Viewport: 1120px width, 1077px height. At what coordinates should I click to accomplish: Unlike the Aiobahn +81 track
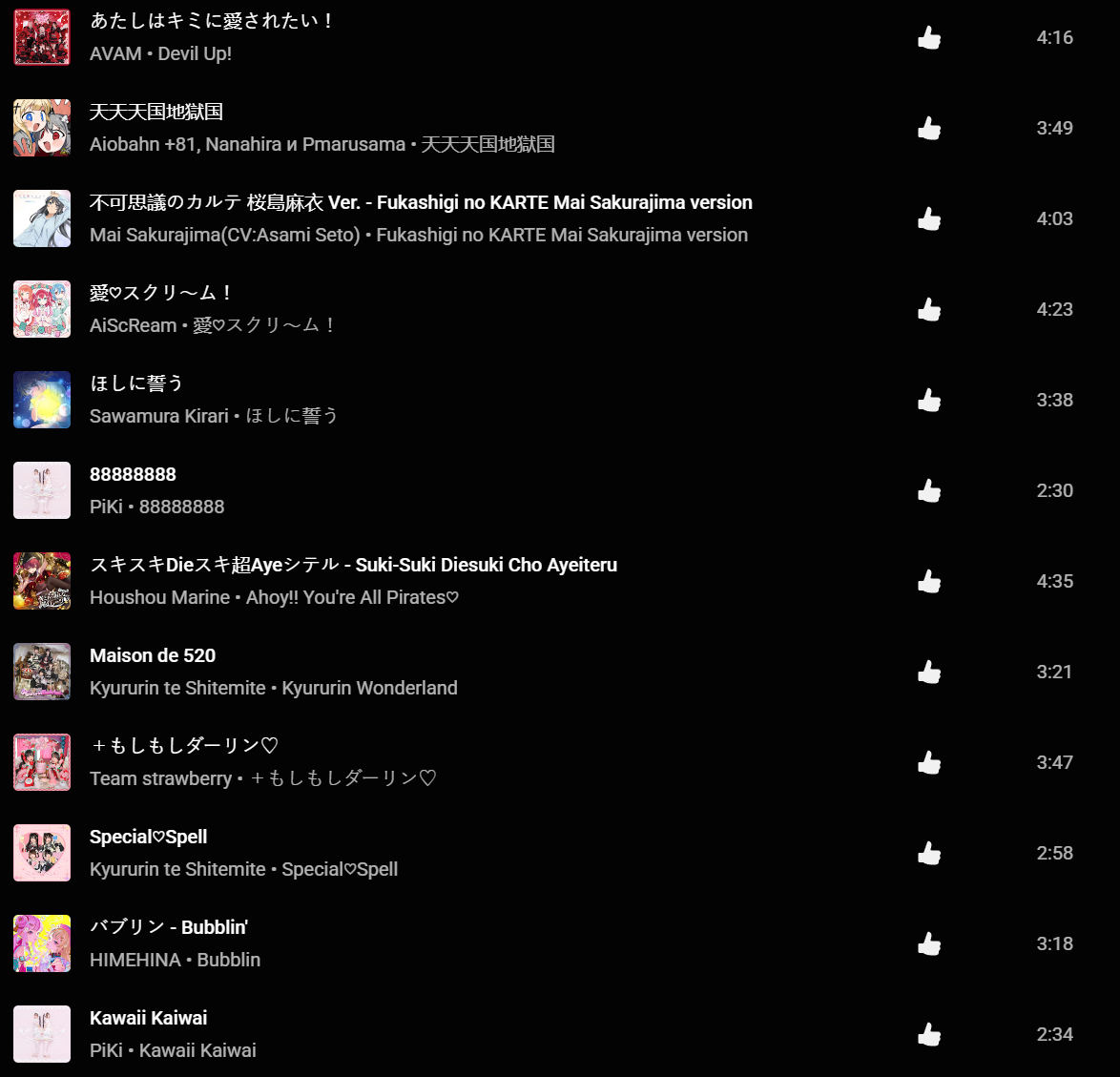tap(928, 129)
